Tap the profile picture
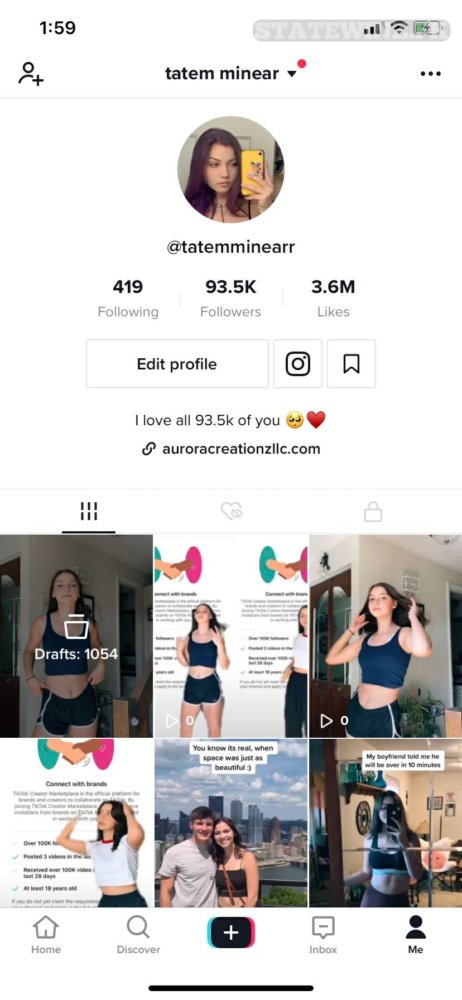This screenshot has height=1000, width=462. pos(231,170)
